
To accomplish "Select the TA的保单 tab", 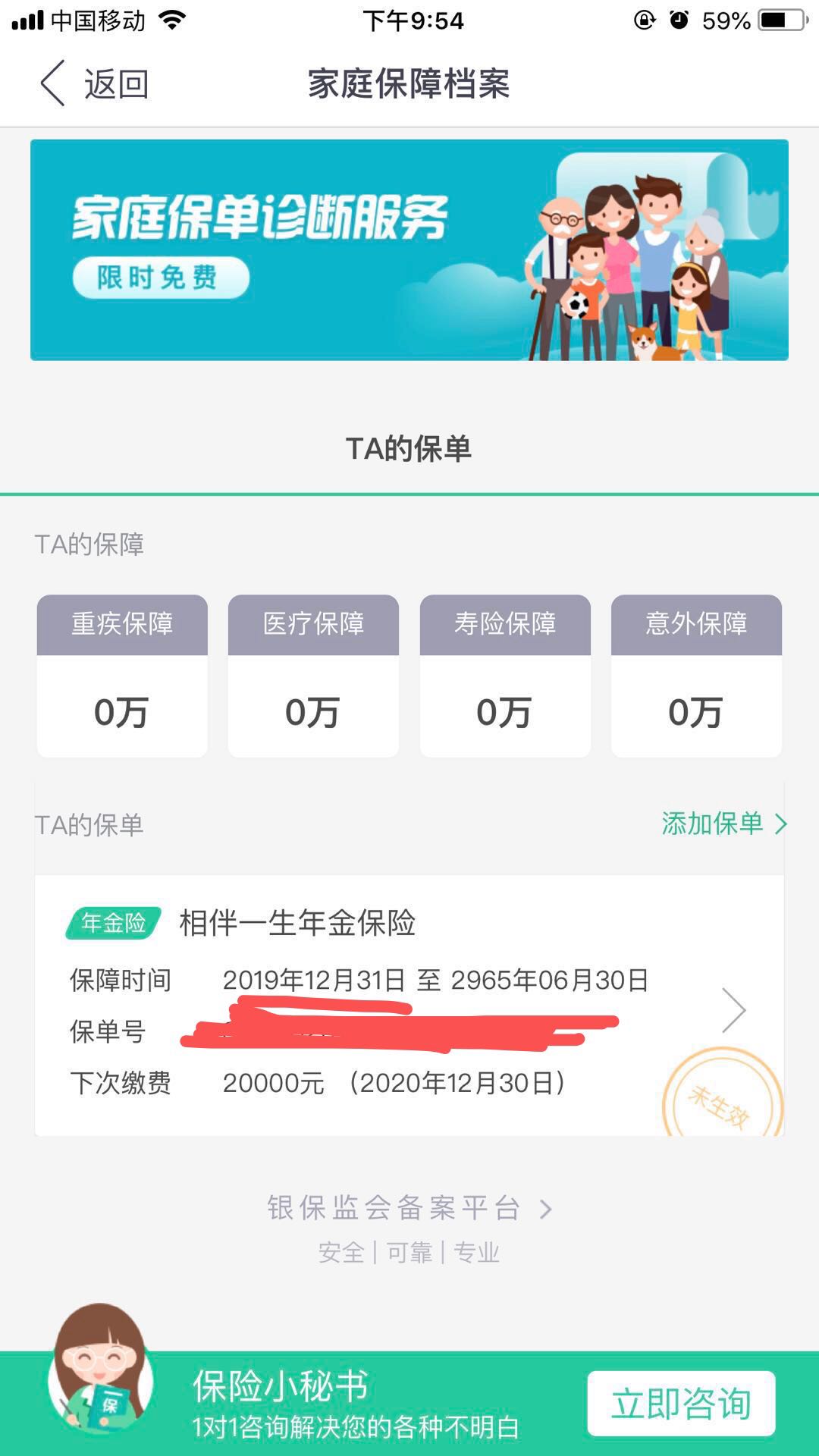I will 409,449.
